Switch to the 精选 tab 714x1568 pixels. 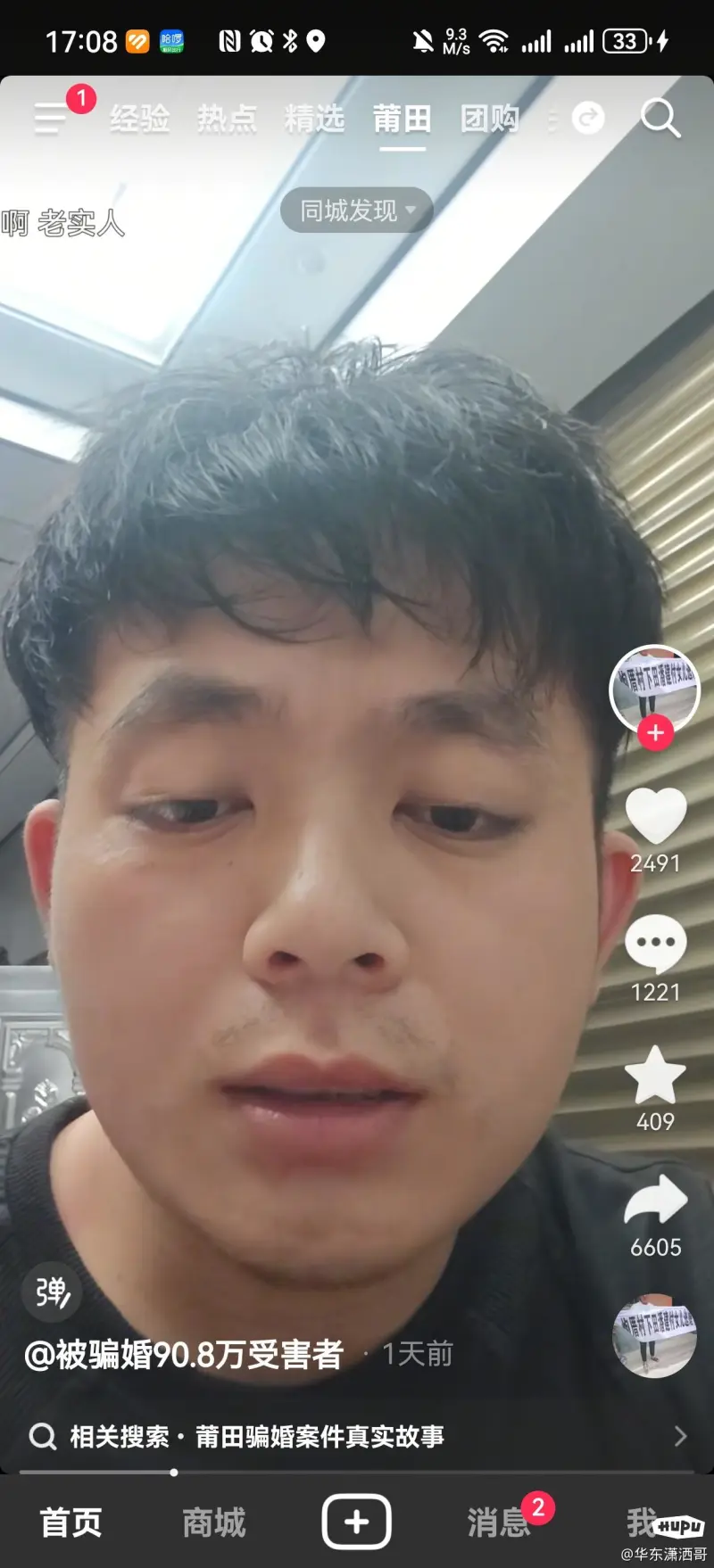click(x=314, y=118)
